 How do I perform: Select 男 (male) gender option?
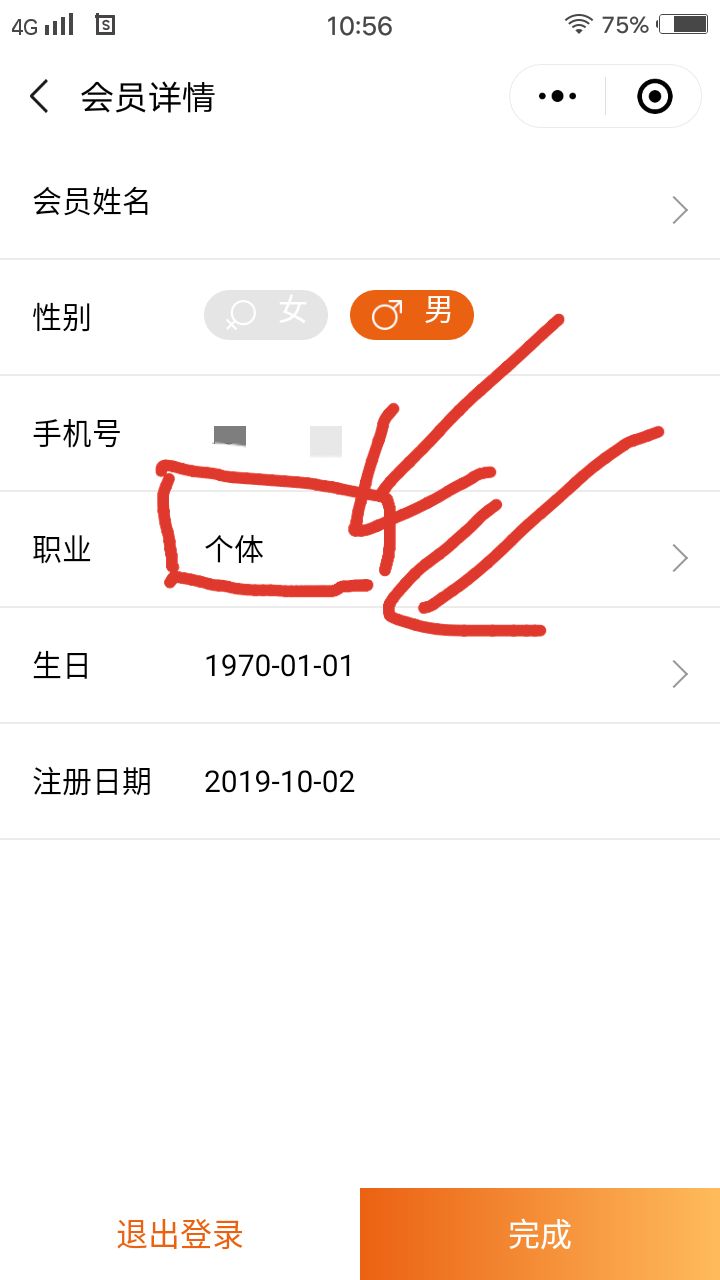coord(411,314)
